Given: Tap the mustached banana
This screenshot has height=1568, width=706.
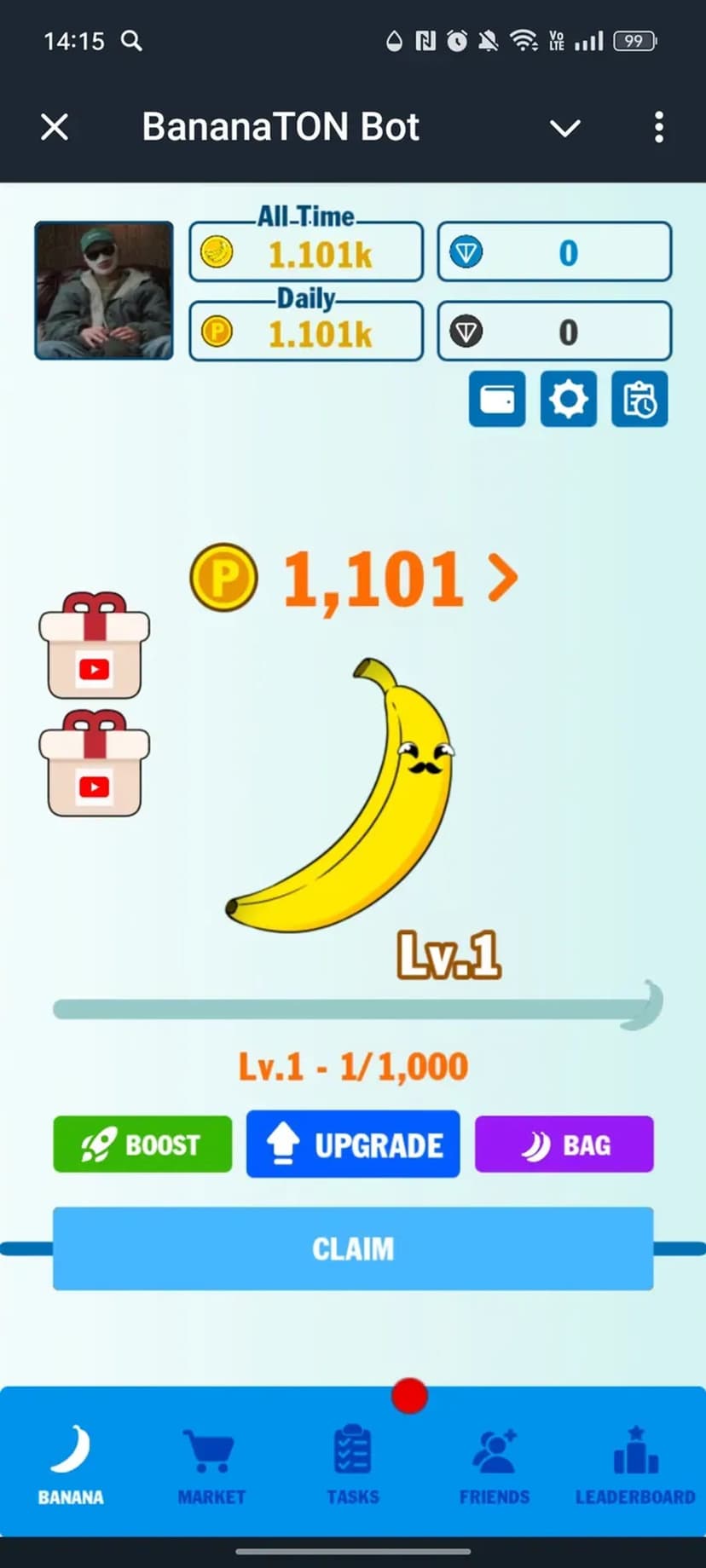Looking at the screenshot, I should [358, 801].
